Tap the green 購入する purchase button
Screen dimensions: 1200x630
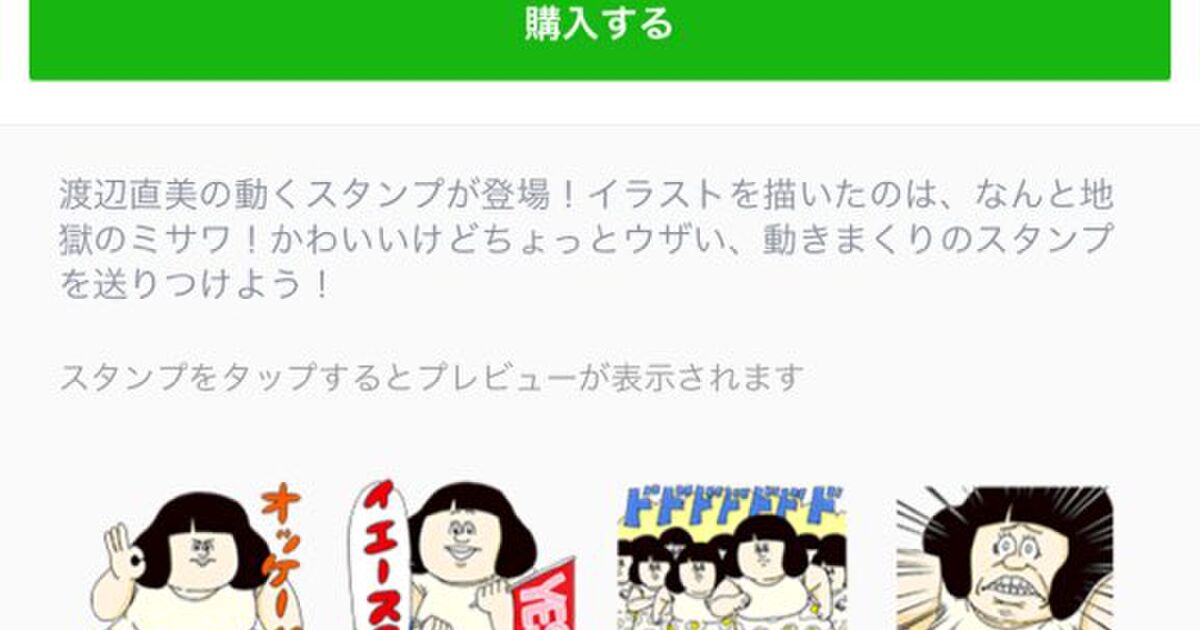[x=600, y=30]
